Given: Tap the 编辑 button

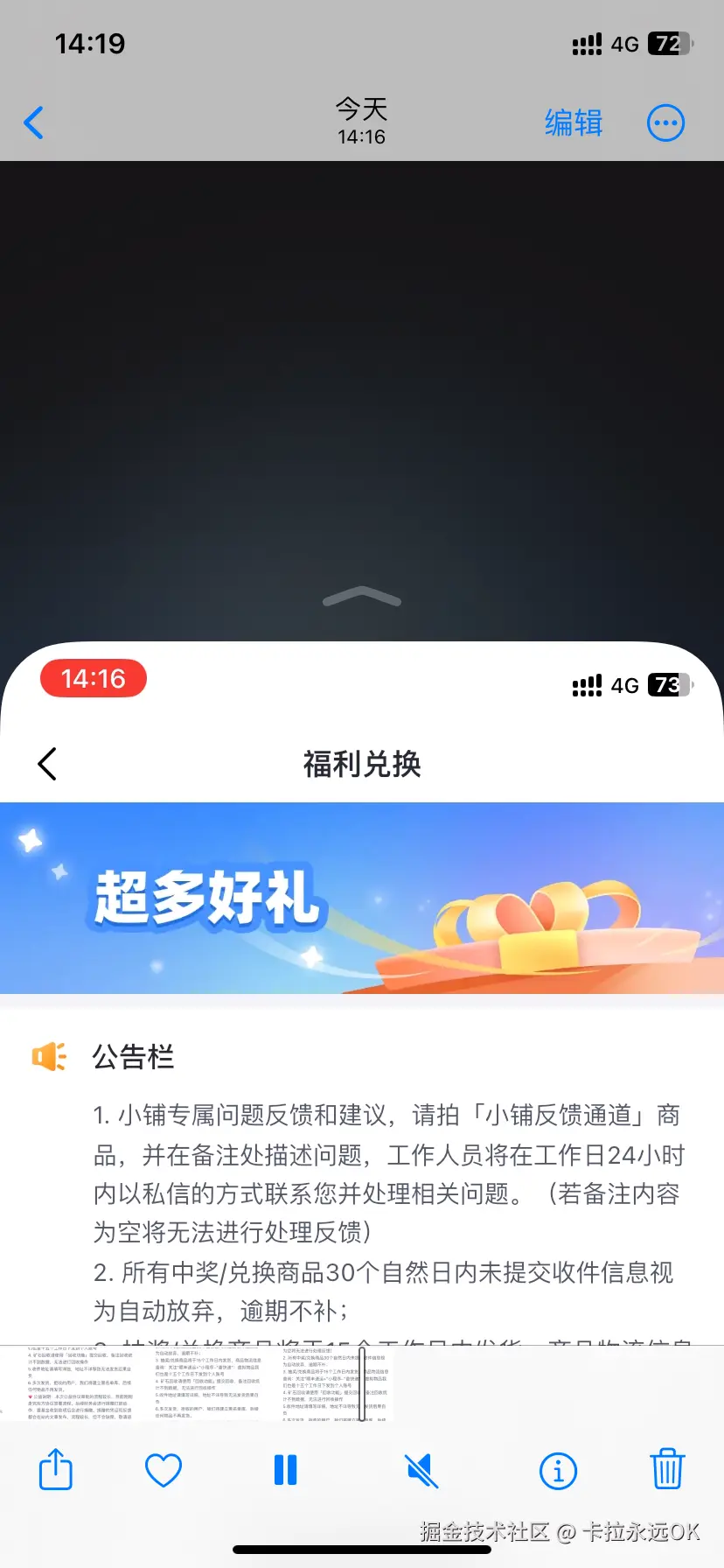Looking at the screenshot, I should (574, 123).
